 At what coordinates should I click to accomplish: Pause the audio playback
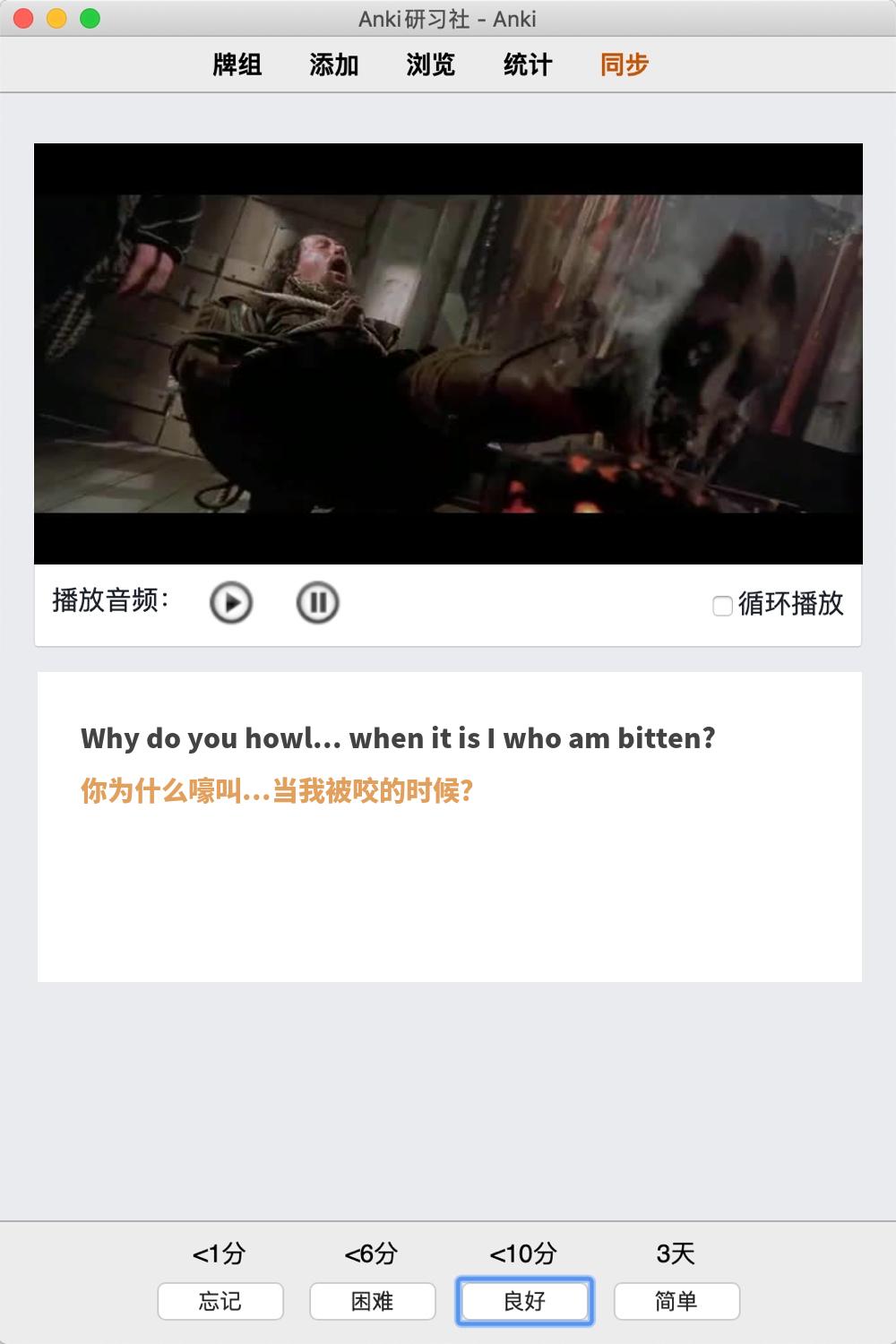click(317, 602)
